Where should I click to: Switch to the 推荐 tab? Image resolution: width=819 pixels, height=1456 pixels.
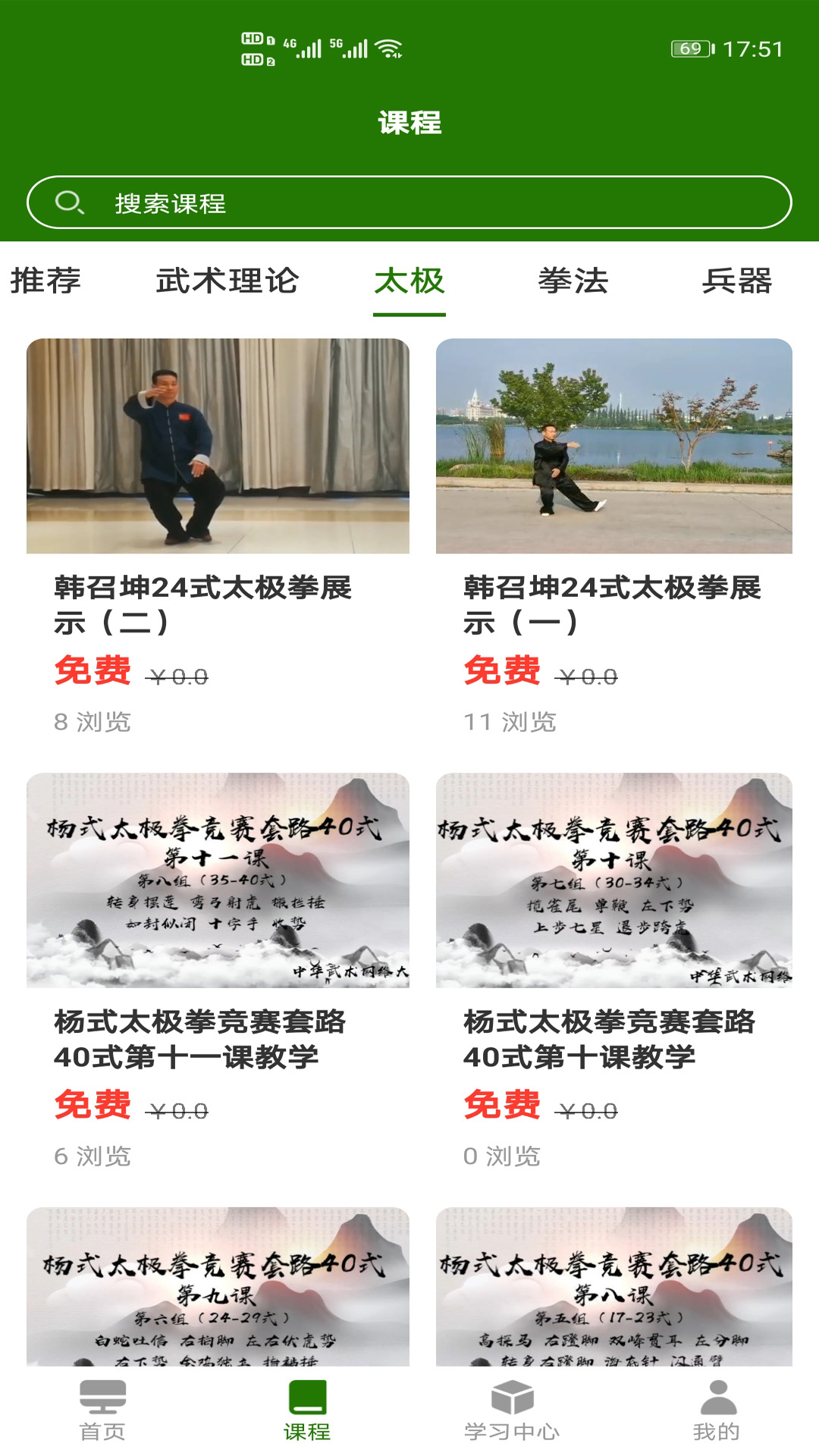coord(49,281)
